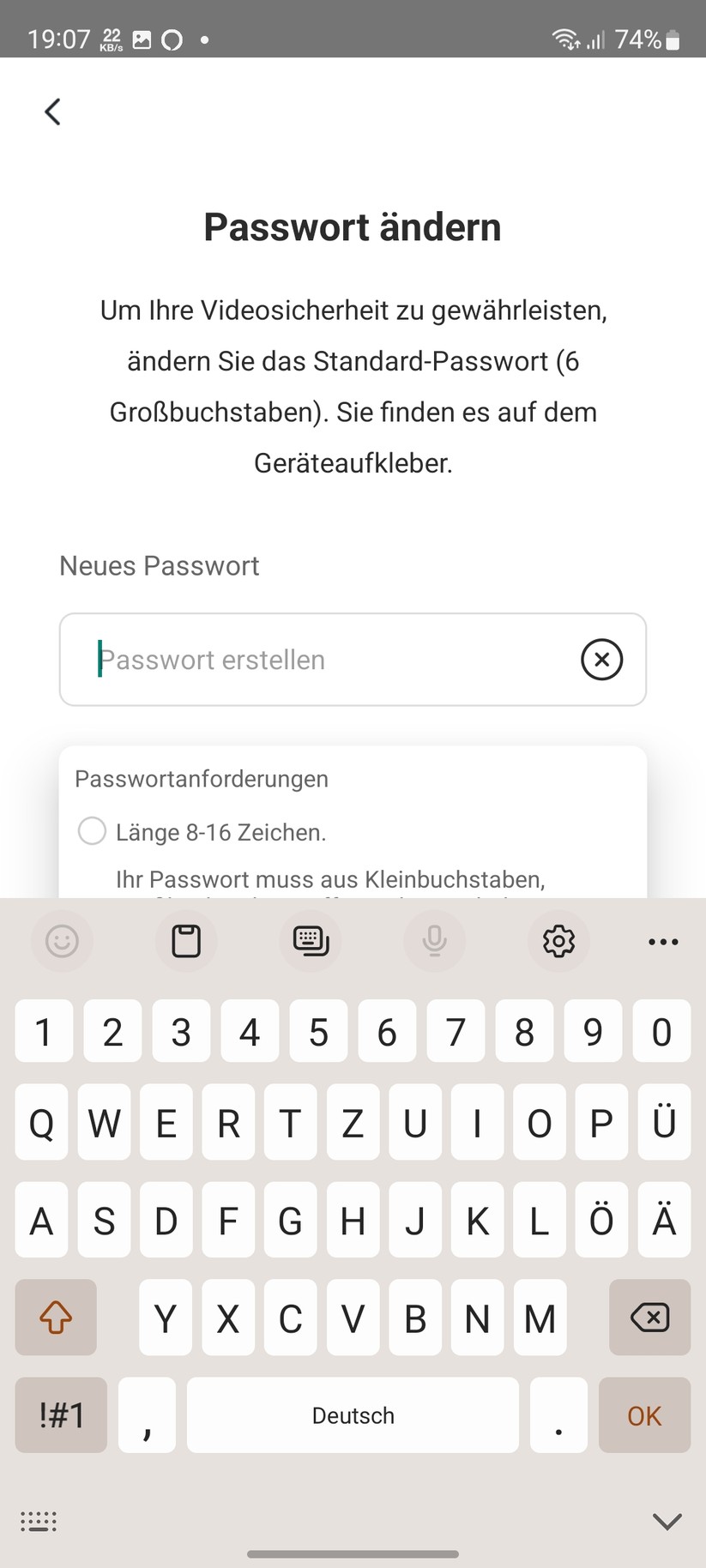Switch to symbols with the !#1 key
This screenshot has width=706, height=1568.
(x=60, y=1415)
